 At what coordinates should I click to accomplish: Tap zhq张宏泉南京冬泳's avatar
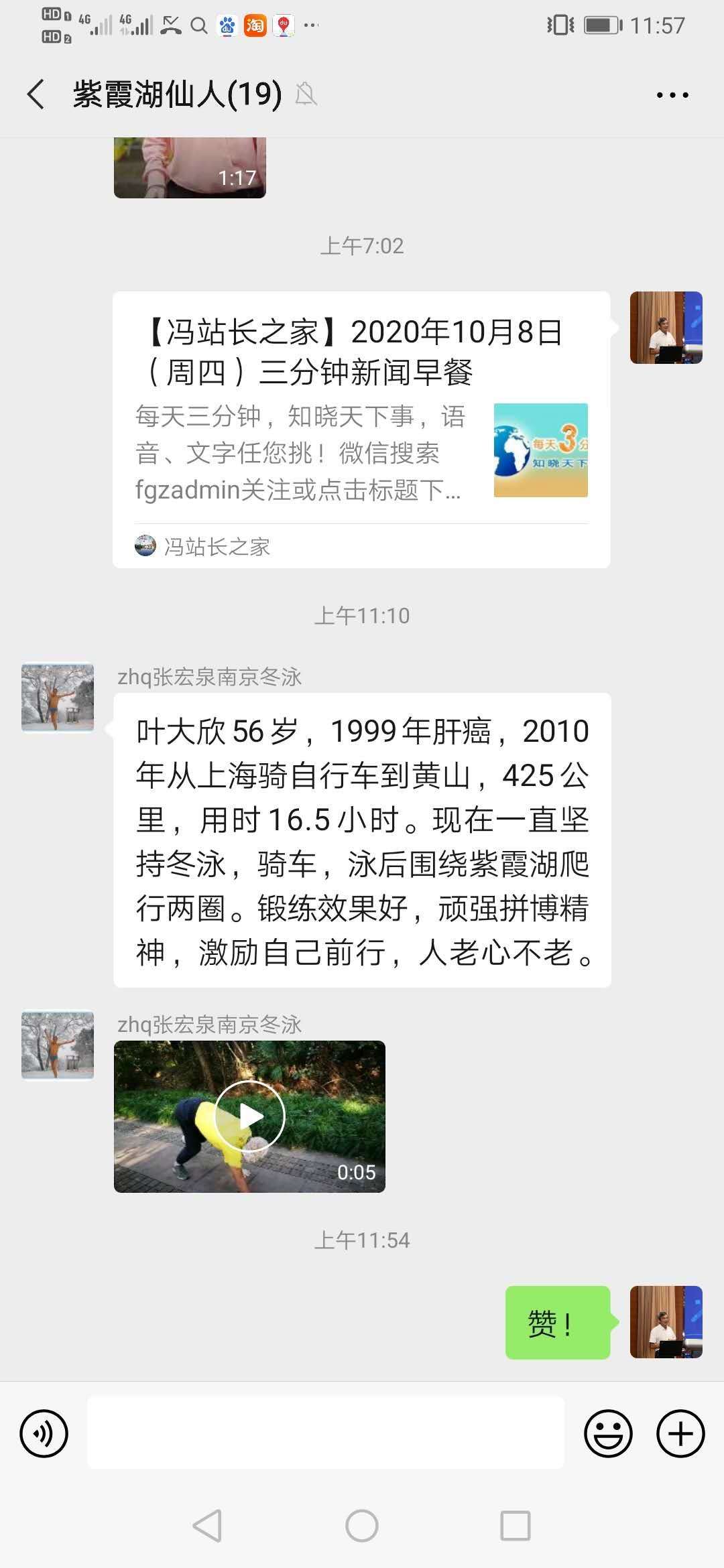(57, 697)
